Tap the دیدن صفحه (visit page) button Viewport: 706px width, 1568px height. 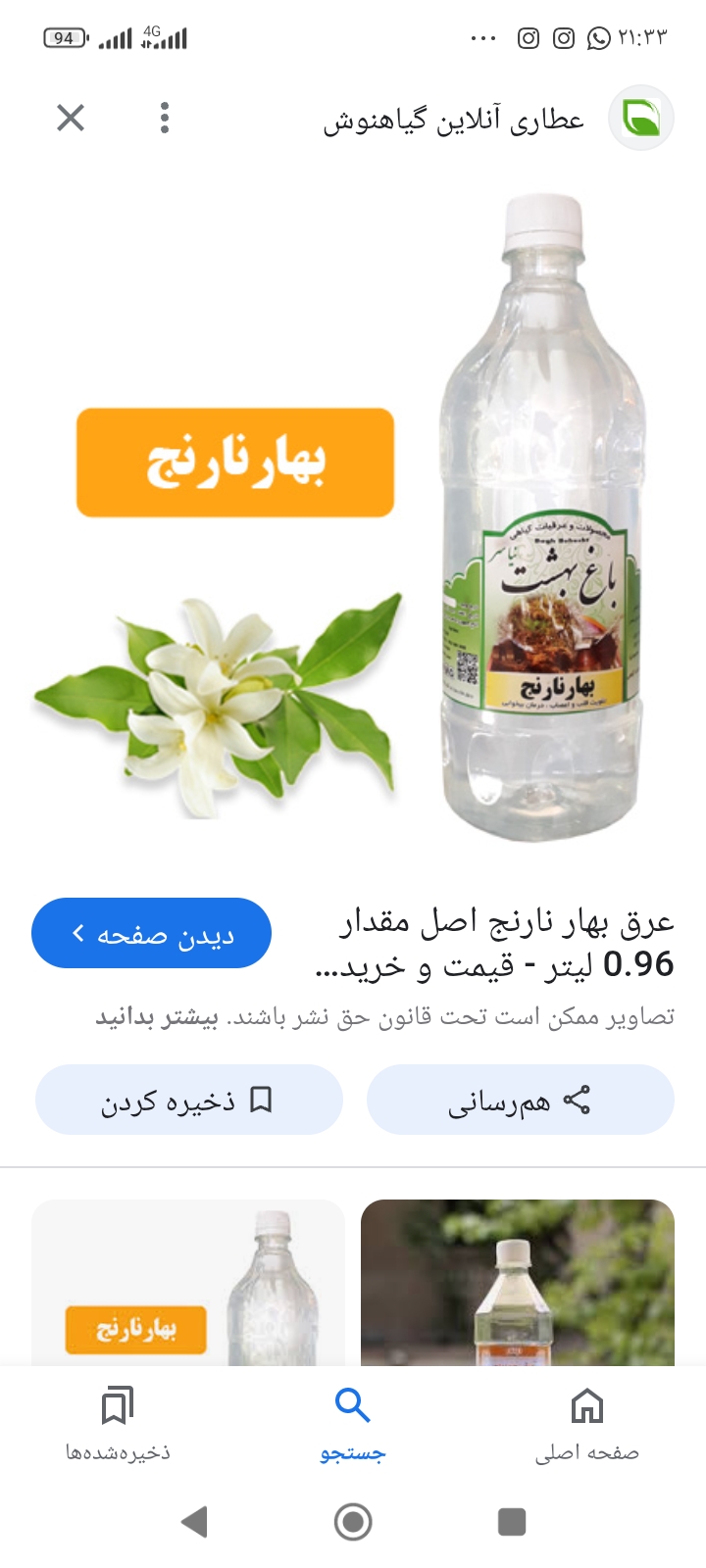click(x=151, y=934)
